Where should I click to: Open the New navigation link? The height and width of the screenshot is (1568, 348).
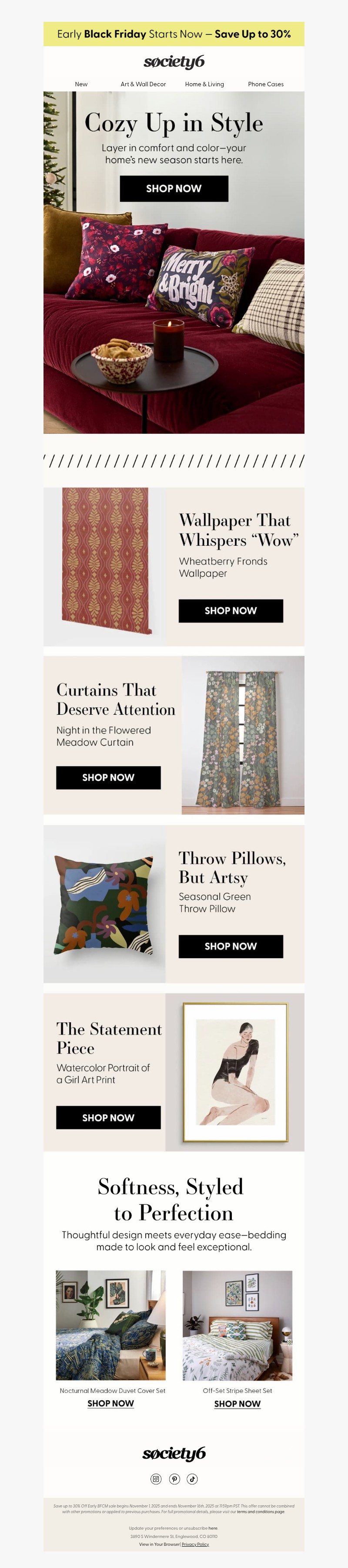click(81, 84)
